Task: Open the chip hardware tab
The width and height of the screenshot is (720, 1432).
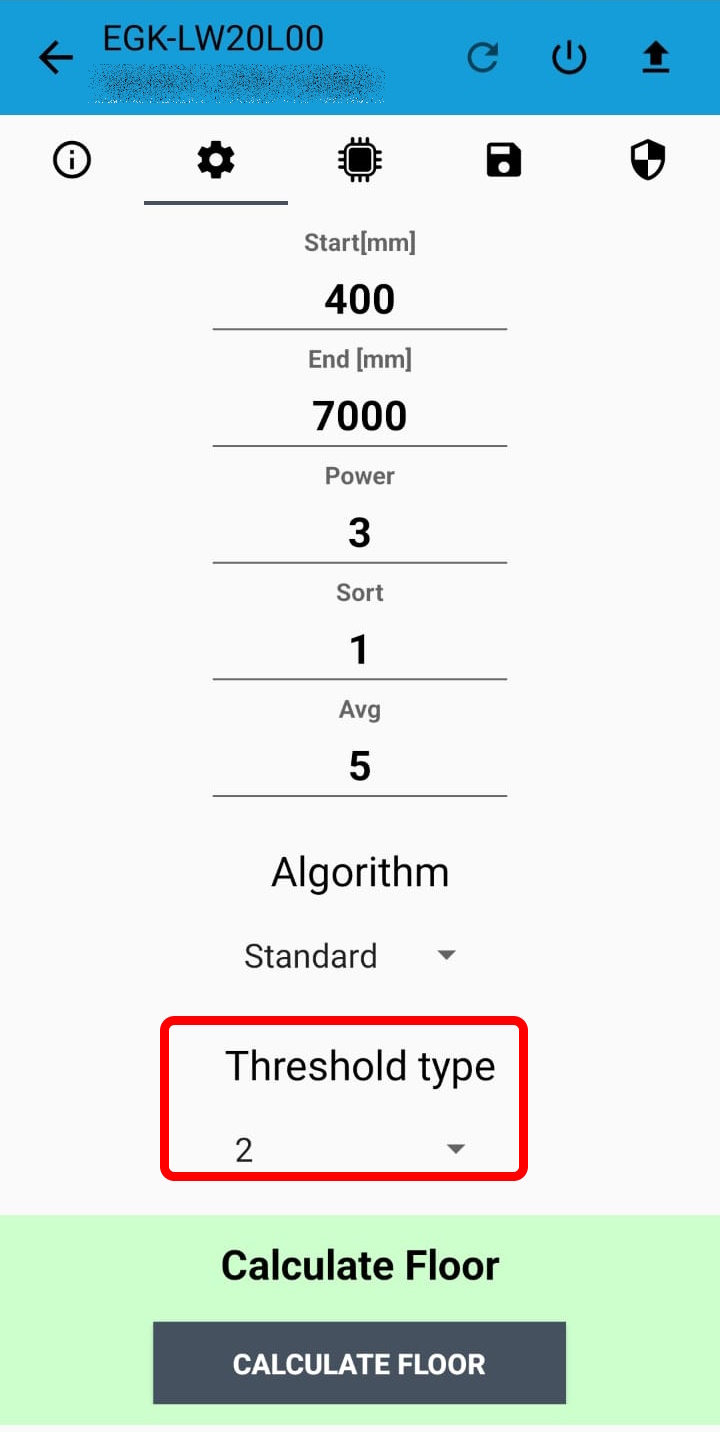Action: 360,160
